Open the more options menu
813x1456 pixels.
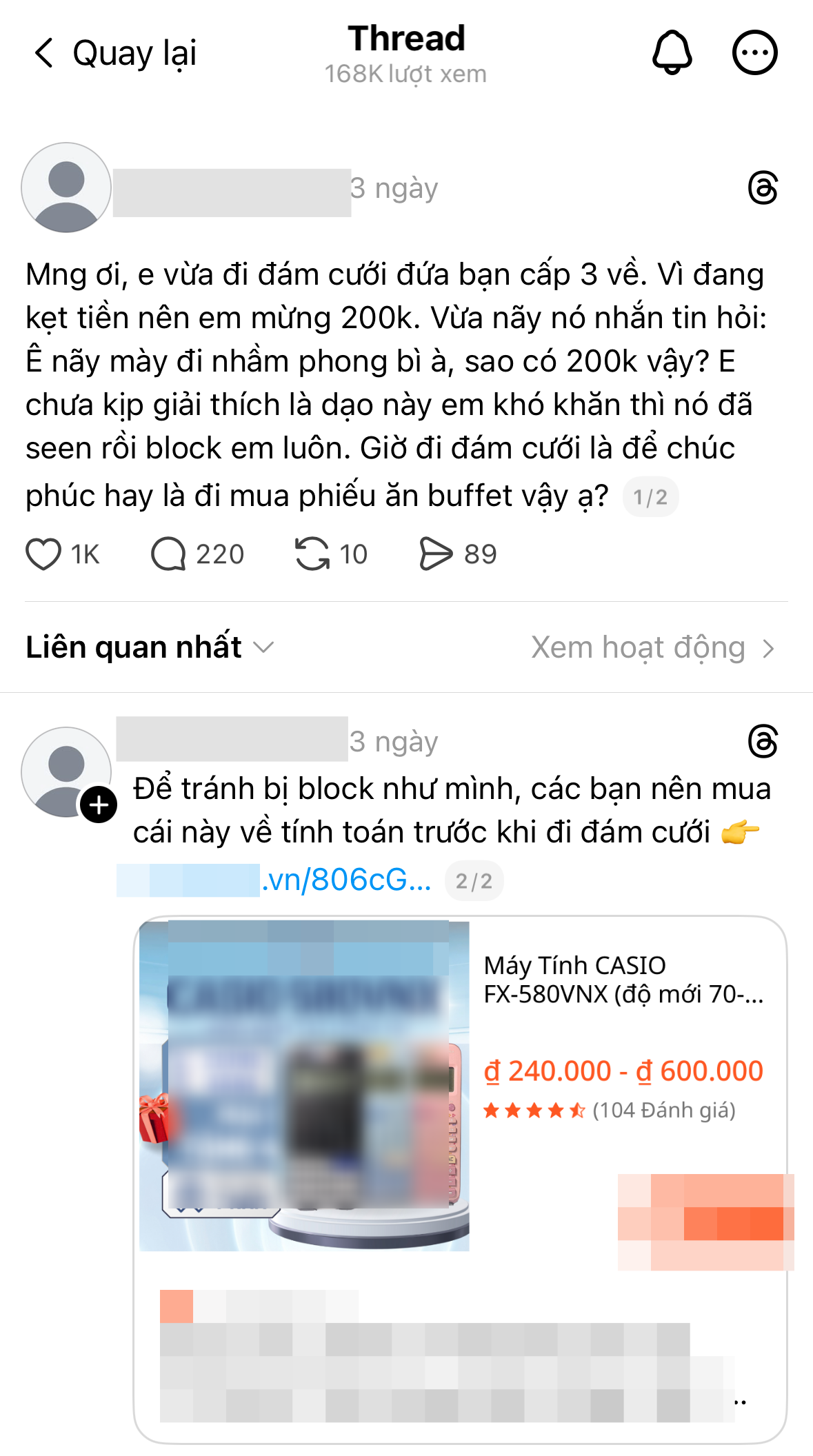click(x=754, y=52)
